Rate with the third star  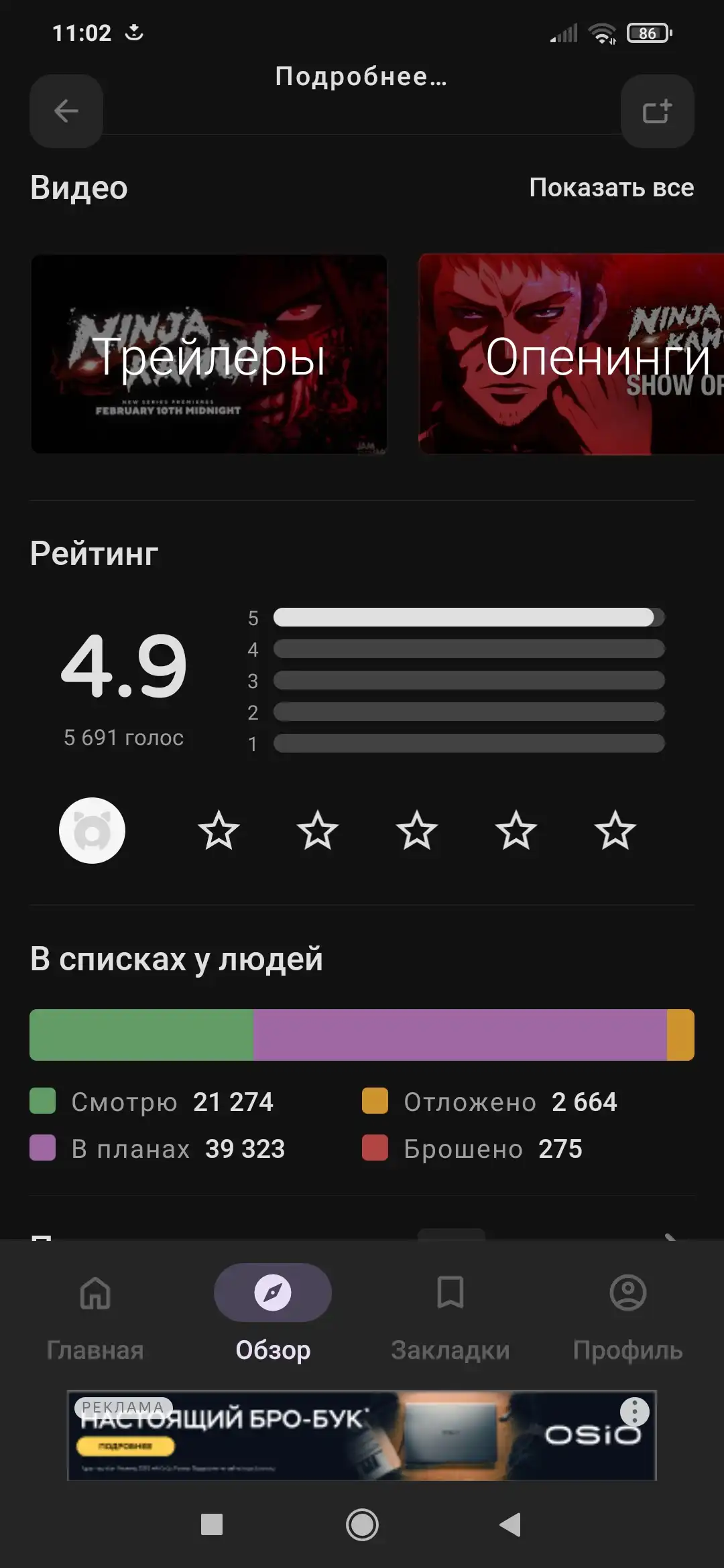point(417,830)
